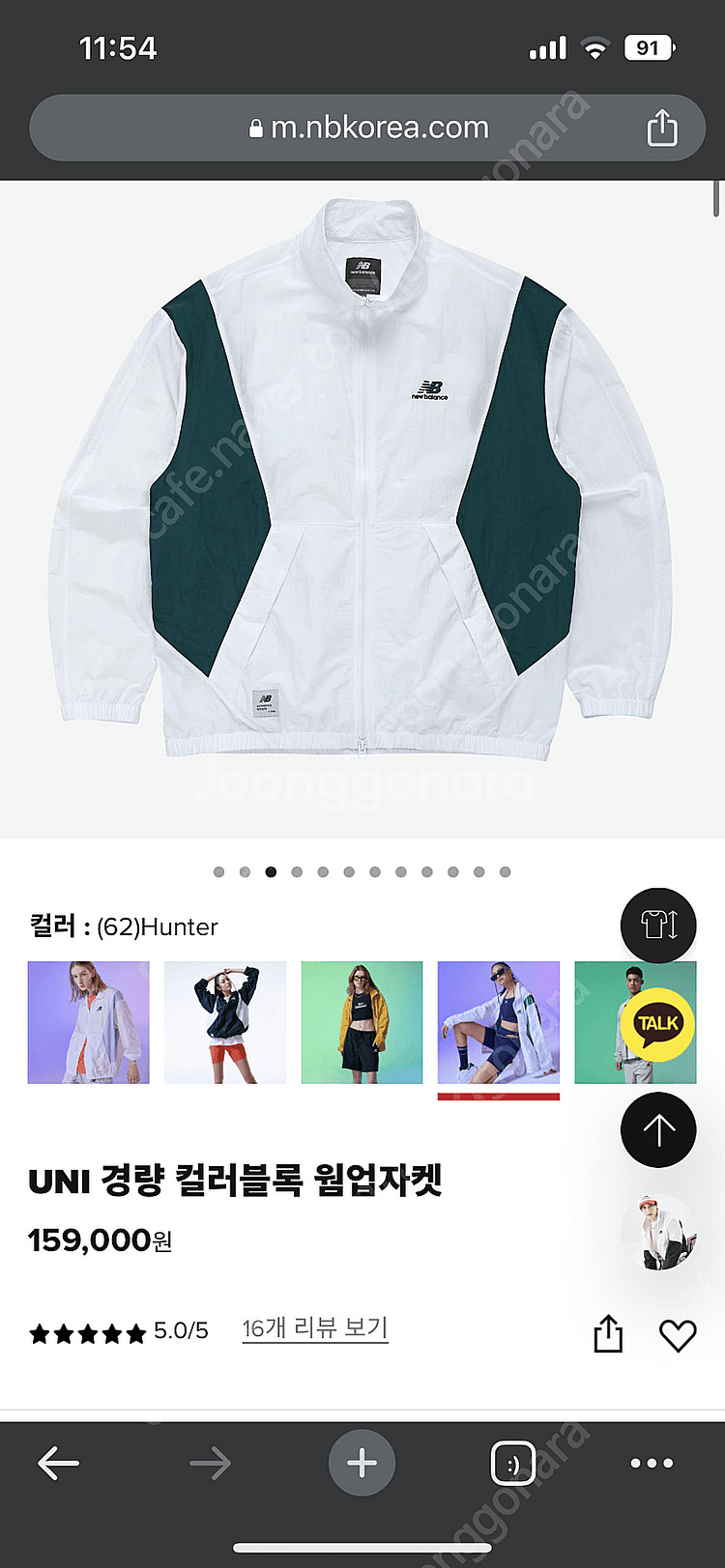Screen dimensions: 725x1568
Task: Jump back to top of page
Action: [x=658, y=1129]
